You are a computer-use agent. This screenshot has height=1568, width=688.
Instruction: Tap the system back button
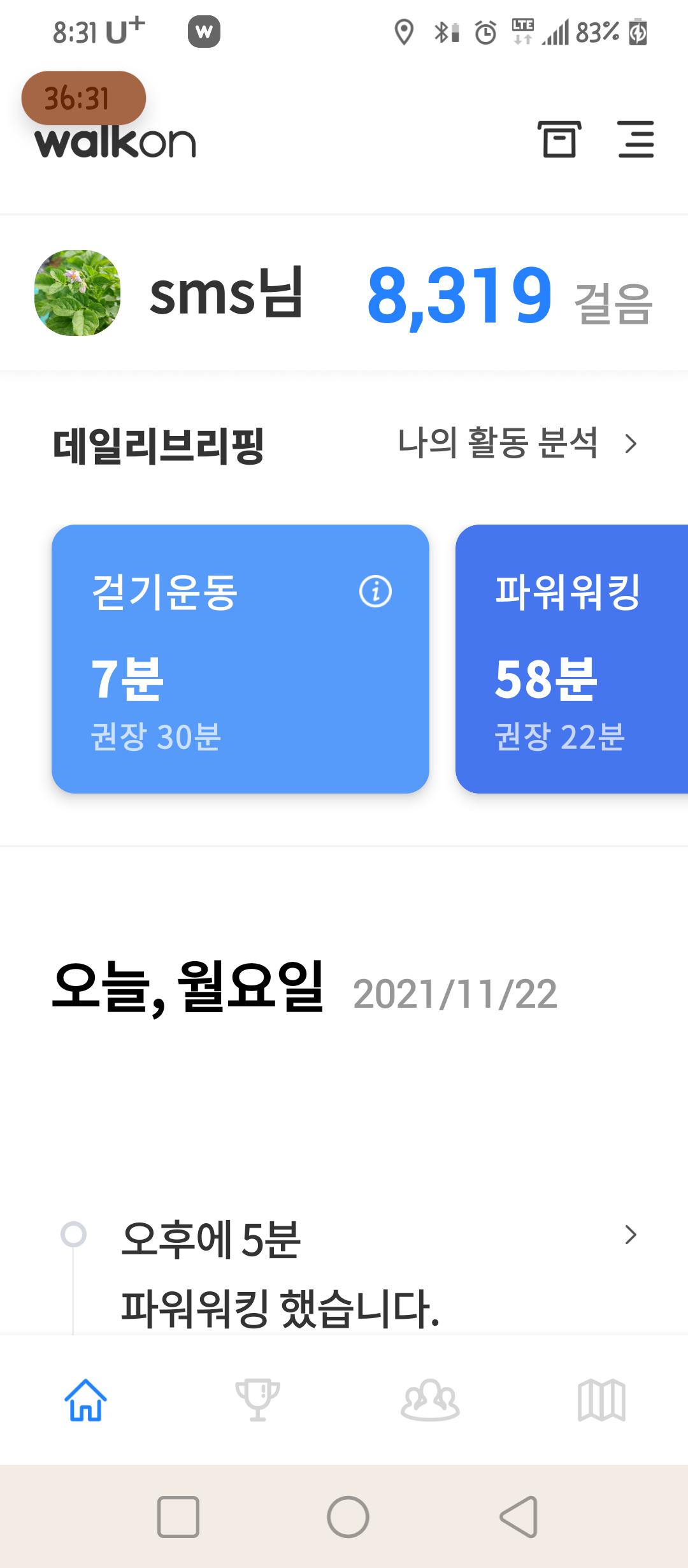coord(519,1517)
